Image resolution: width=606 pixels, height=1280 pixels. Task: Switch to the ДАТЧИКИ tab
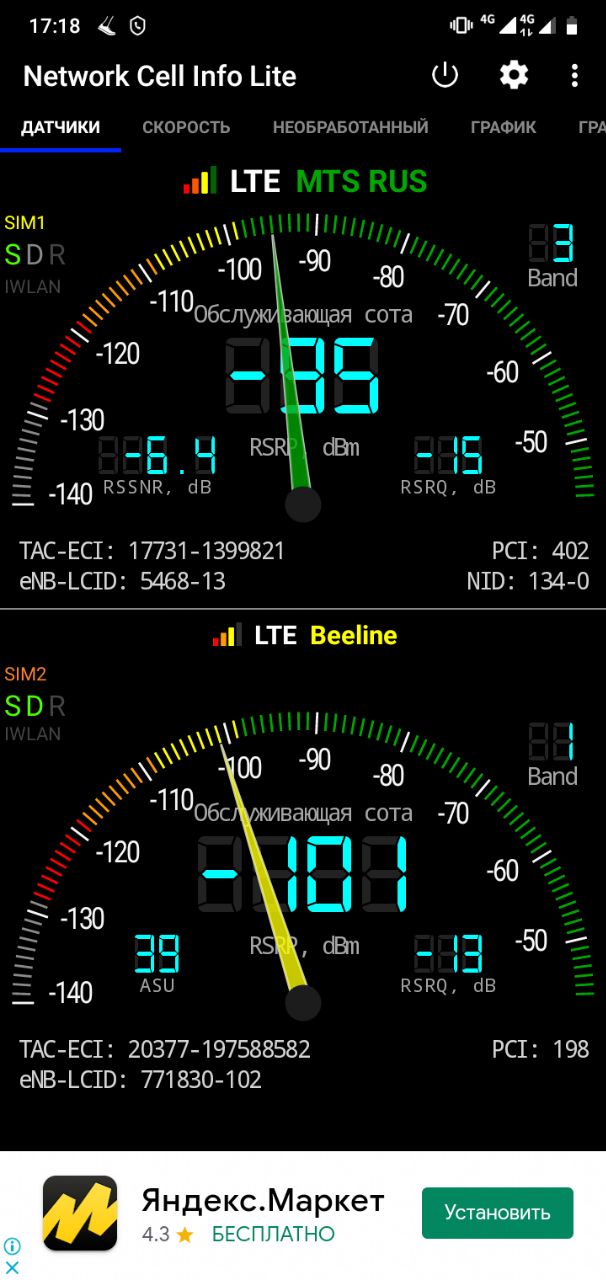click(x=61, y=127)
